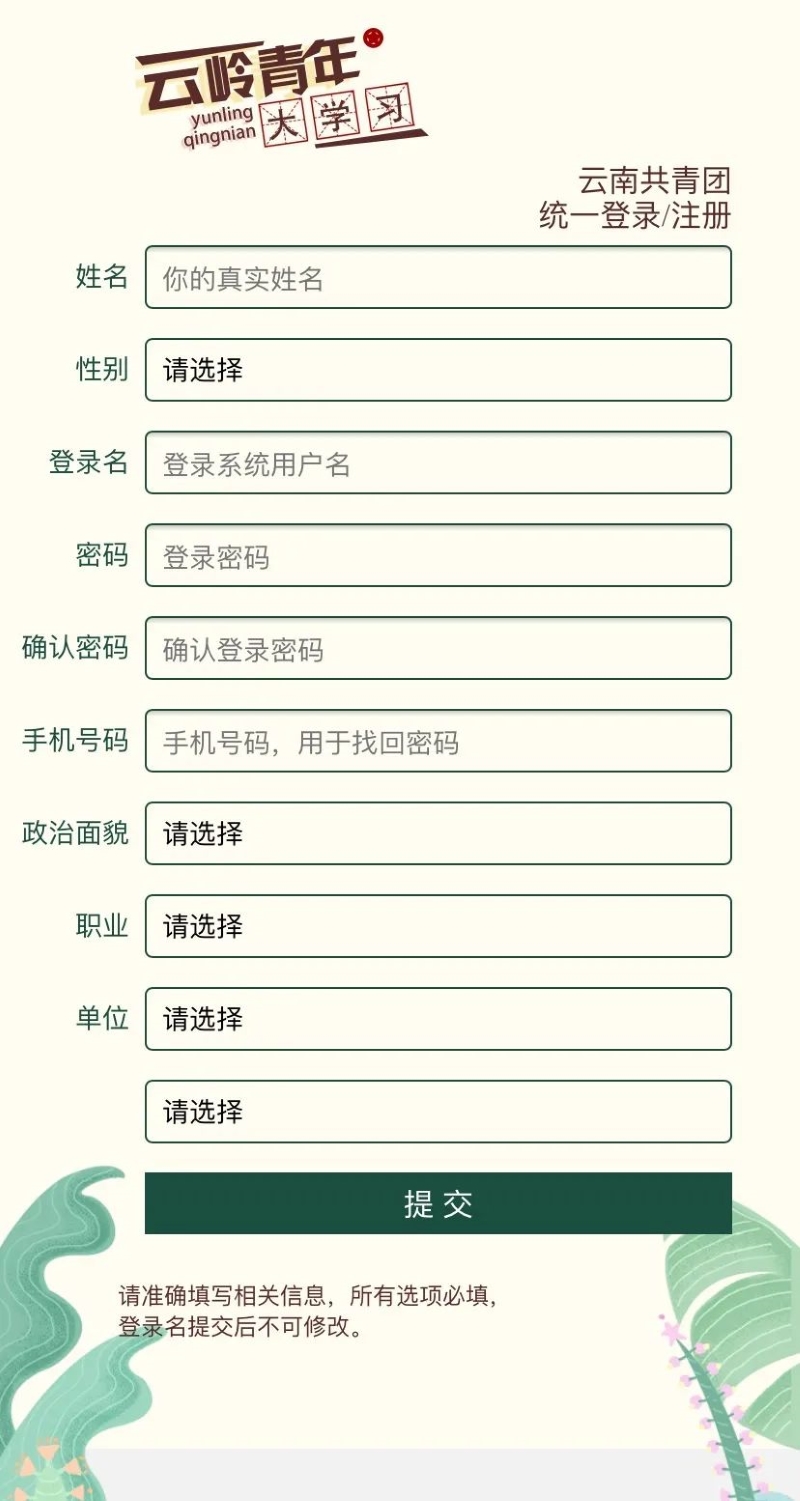The width and height of the screenshot is (800, 1501).
Task: Expand the 职业 occupation dropdown
Action: click(438, 926)
